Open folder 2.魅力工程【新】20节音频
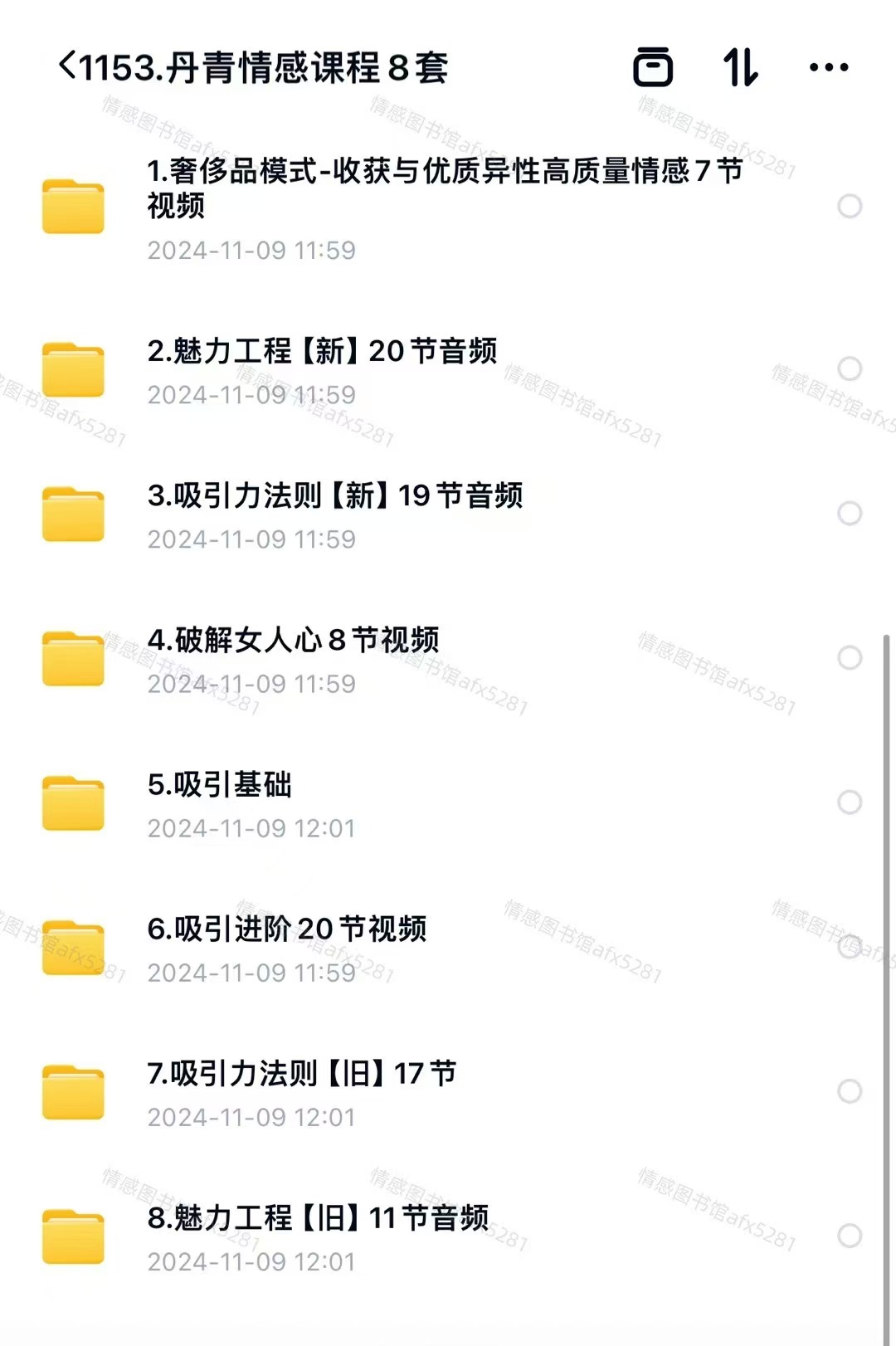Viewport: 896px width, 1346px height. 322,352
